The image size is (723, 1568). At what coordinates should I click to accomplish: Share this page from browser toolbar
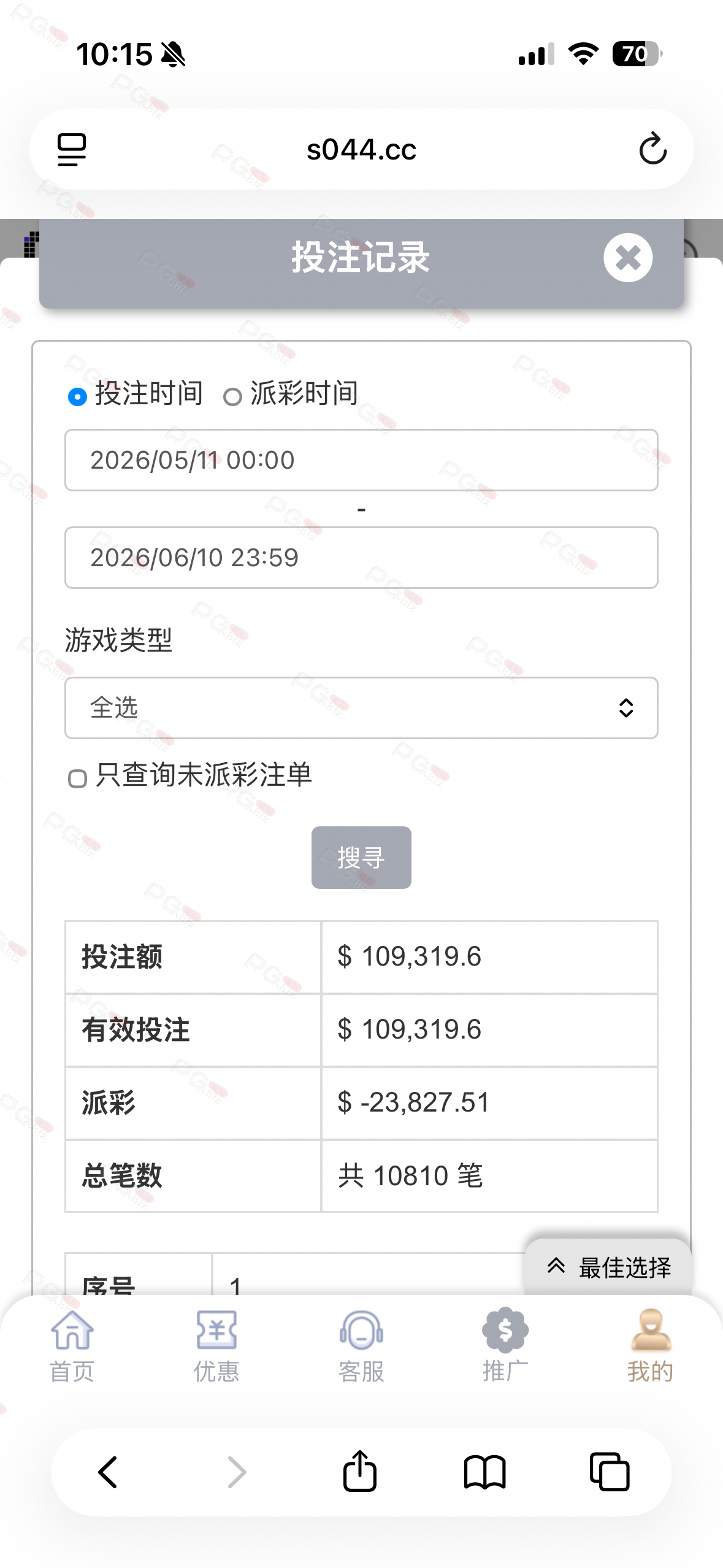tap(360, 1470)
